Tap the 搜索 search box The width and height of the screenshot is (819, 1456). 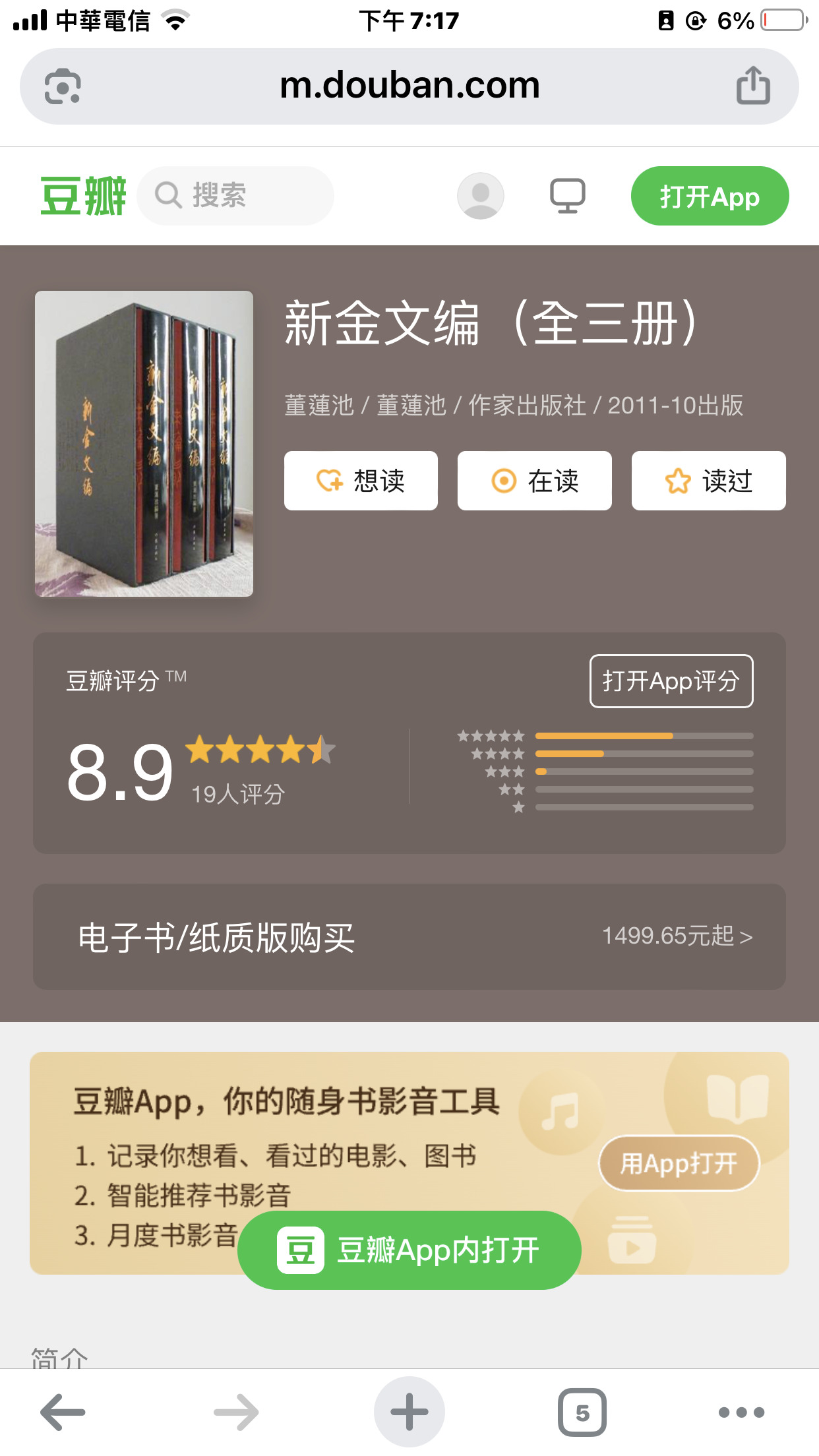click(x=235, y=196)
